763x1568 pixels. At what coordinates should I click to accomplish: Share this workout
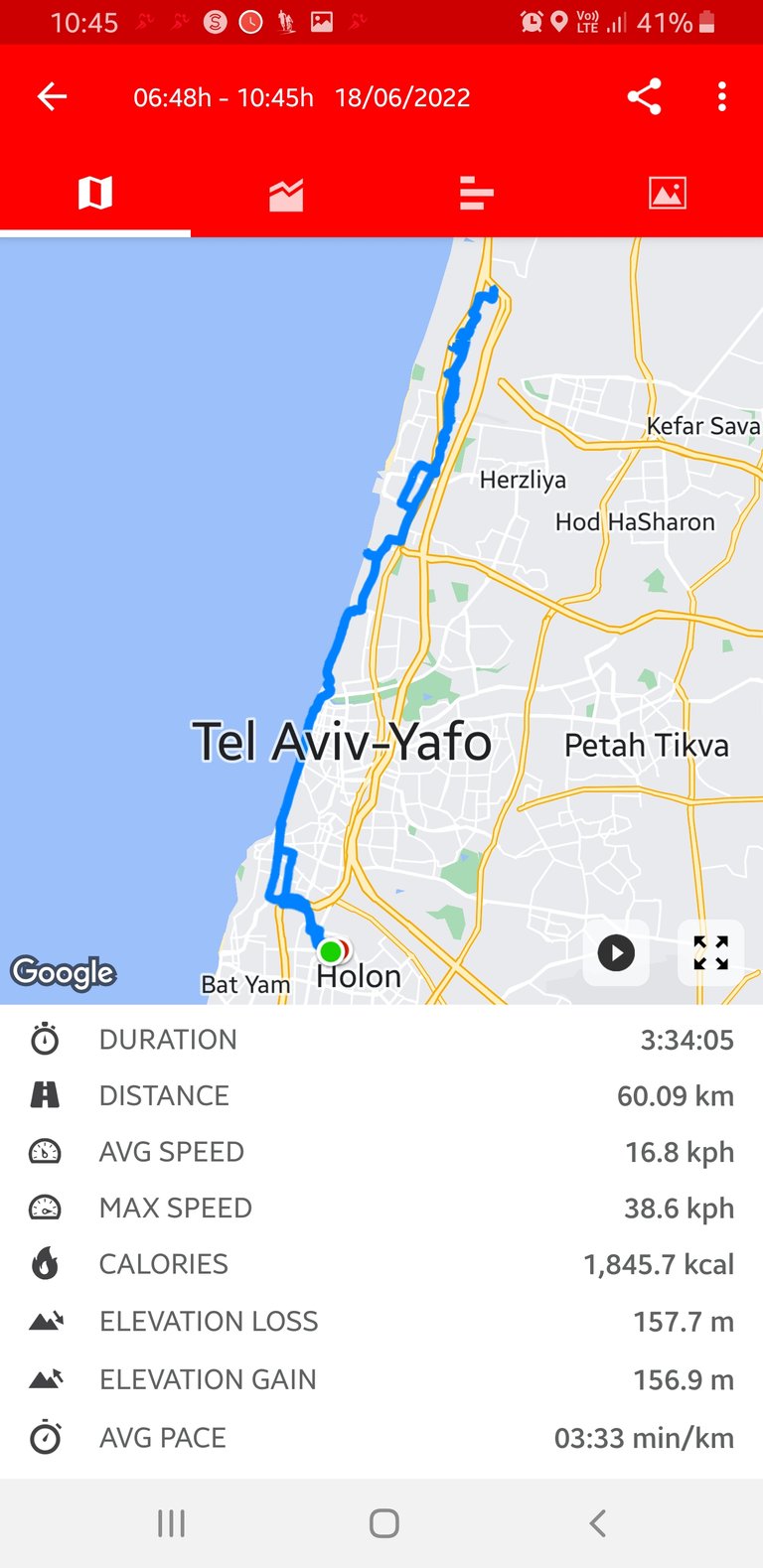pyautogui.click(x=644, y=96)
